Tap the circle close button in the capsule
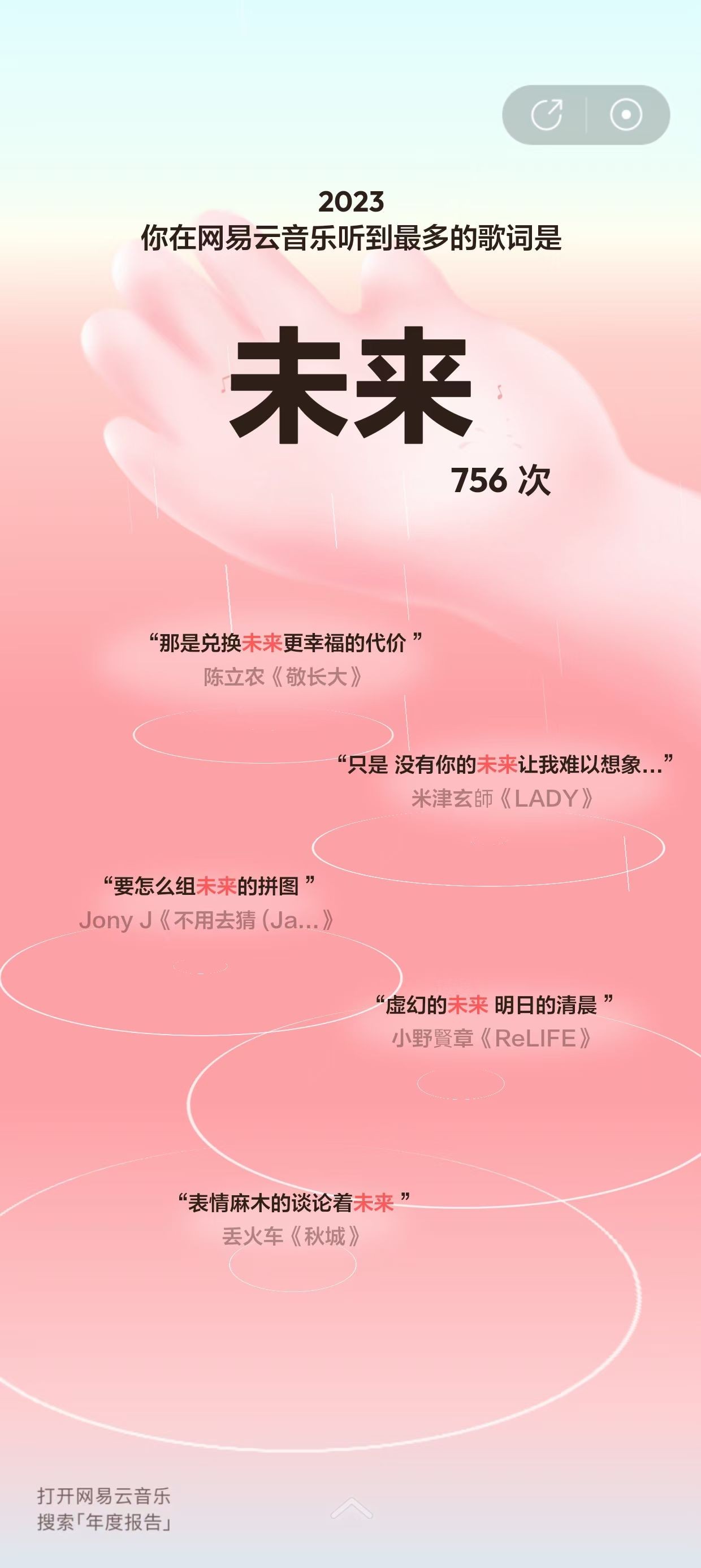The height and width of the screenshot is (1568, 701). [626, 114]
